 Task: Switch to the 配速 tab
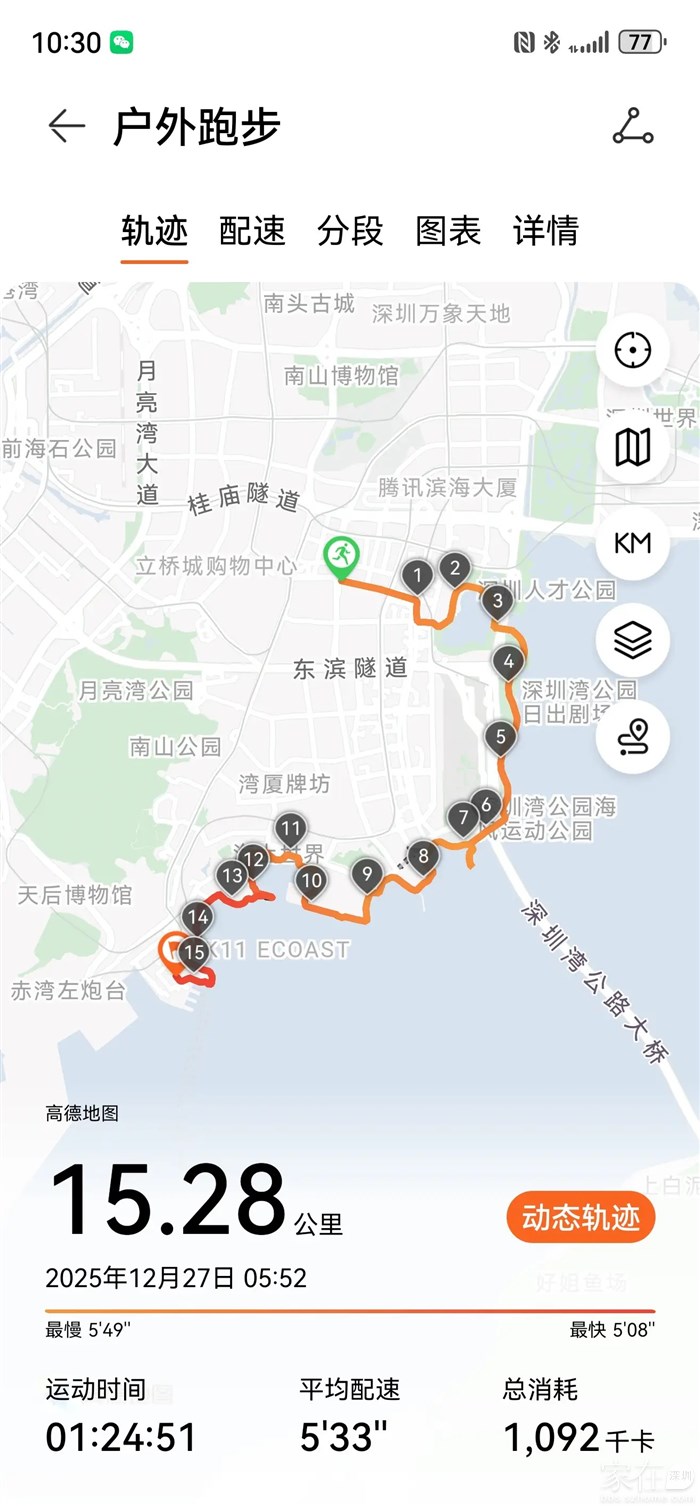[x=252, y=231]
